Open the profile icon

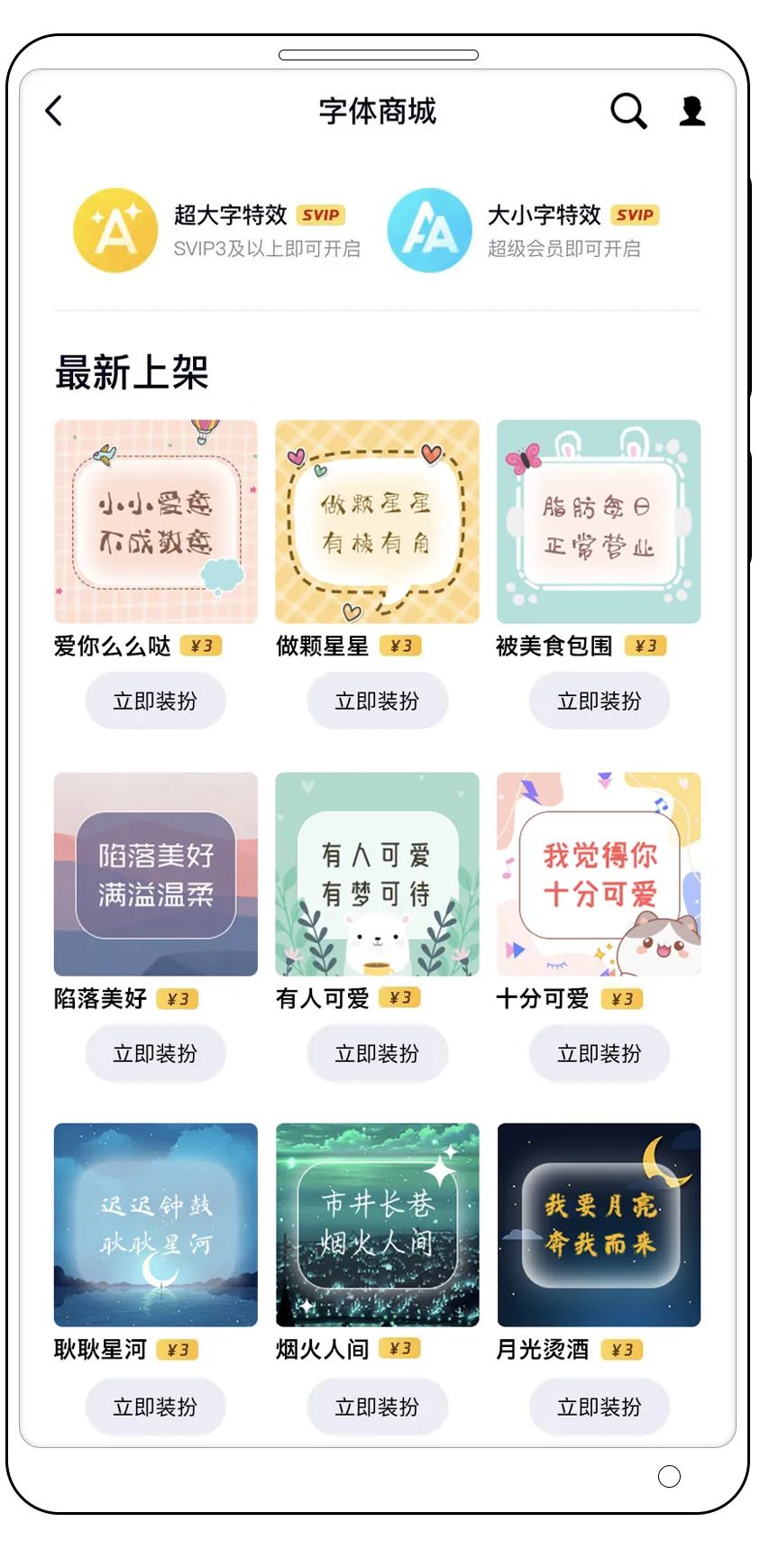691,111
